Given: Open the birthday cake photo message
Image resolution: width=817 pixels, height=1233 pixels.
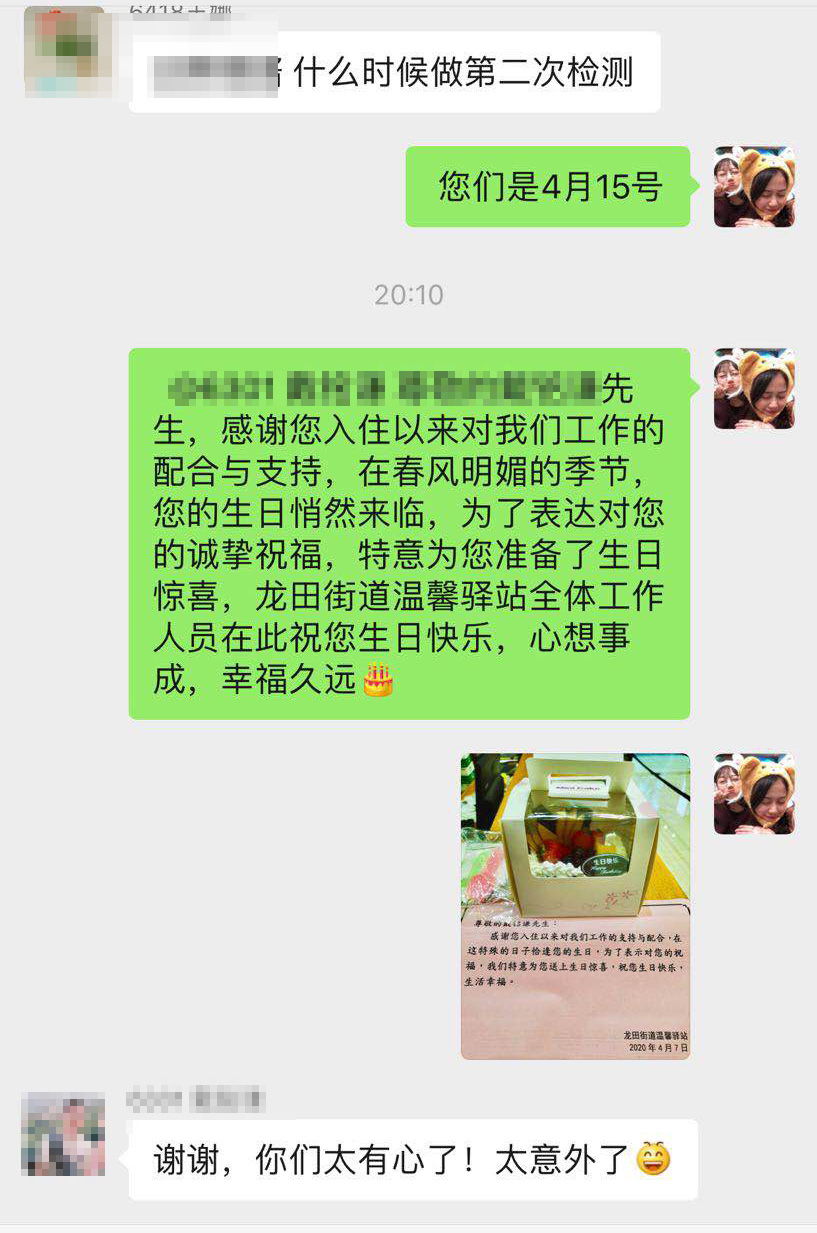Looking at the screenshot, I should [575, 905].
